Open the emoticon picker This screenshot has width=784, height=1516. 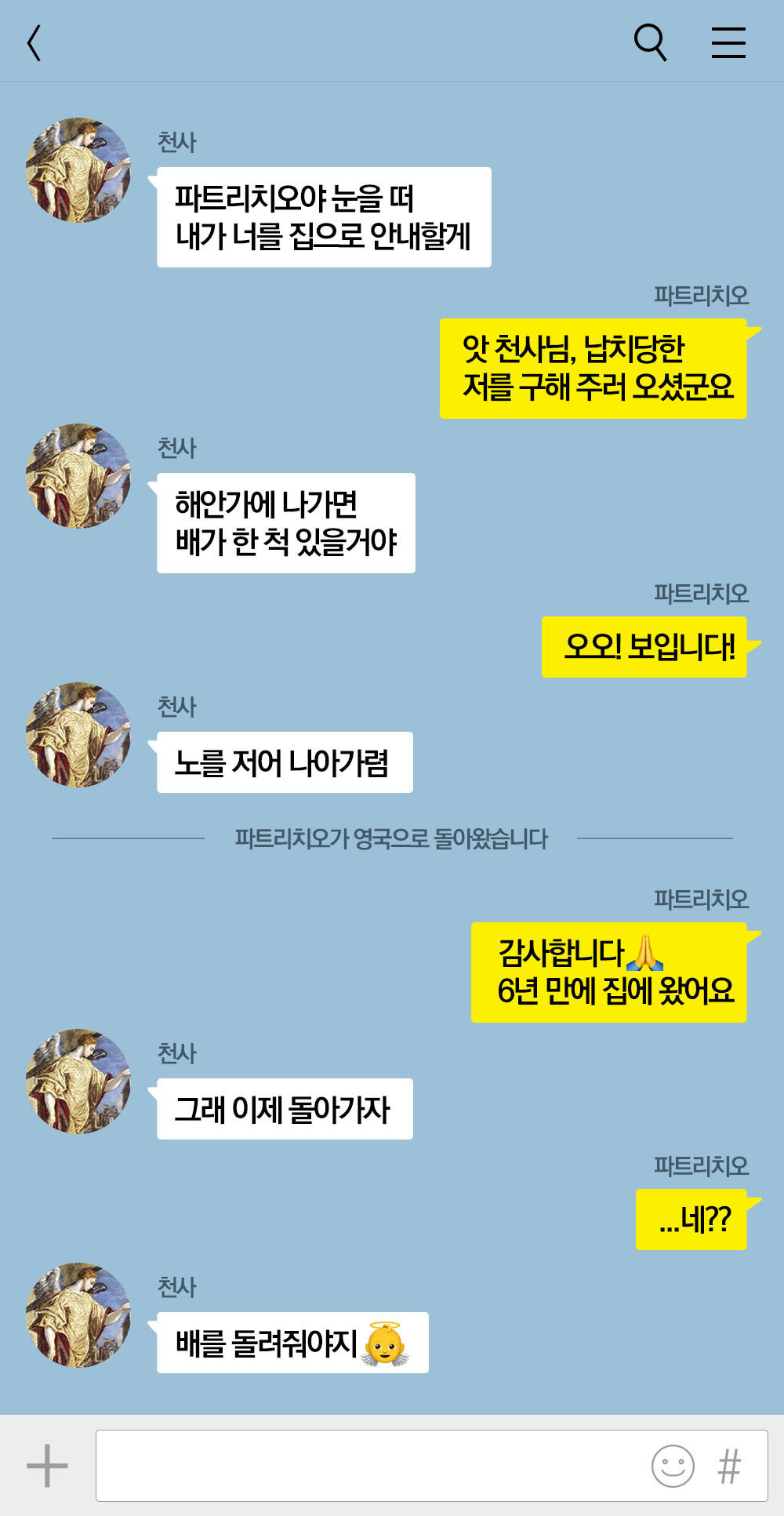673,1465
